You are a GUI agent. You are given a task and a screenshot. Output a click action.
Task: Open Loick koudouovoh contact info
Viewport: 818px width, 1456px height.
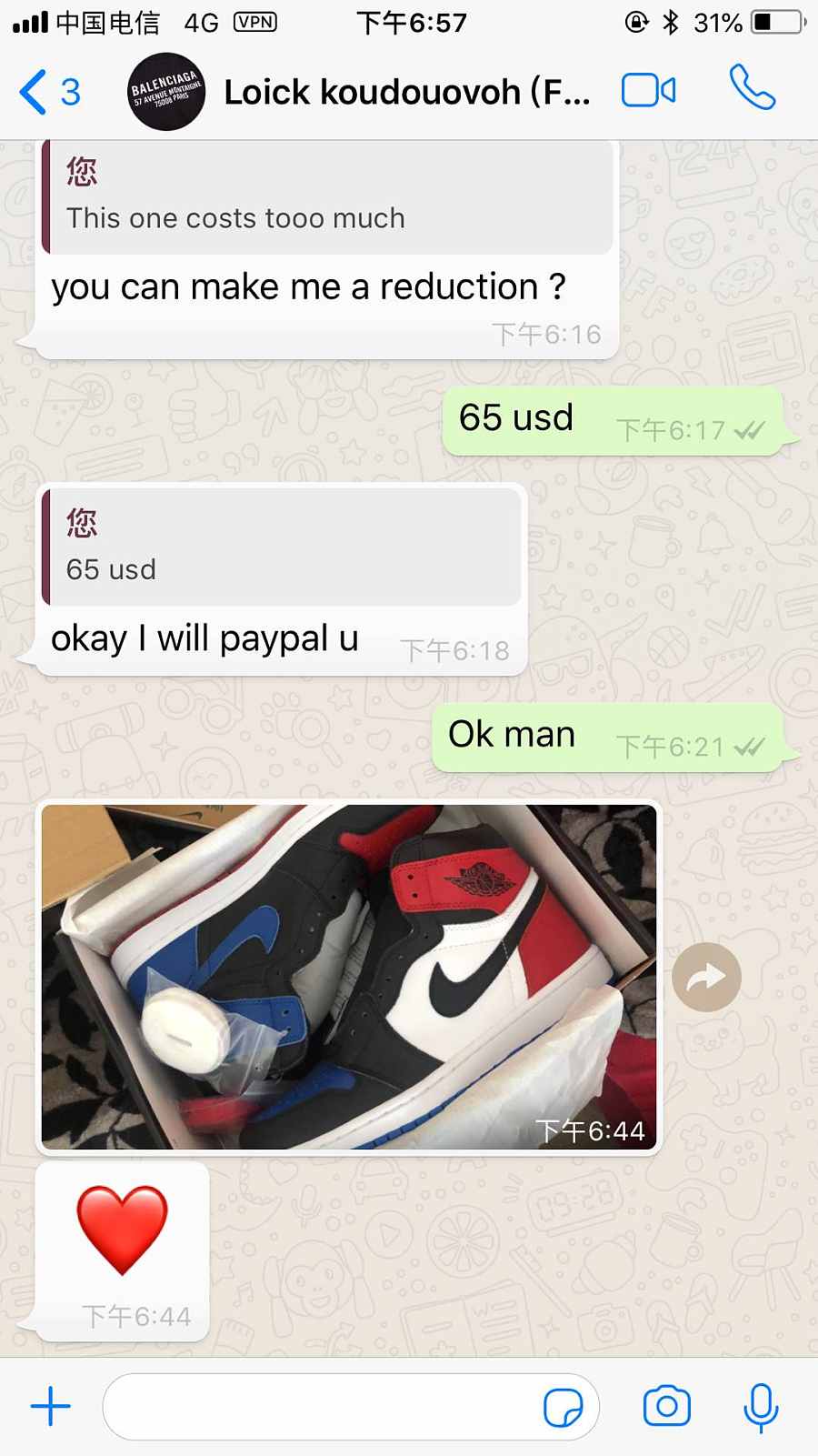click(405, 92)
